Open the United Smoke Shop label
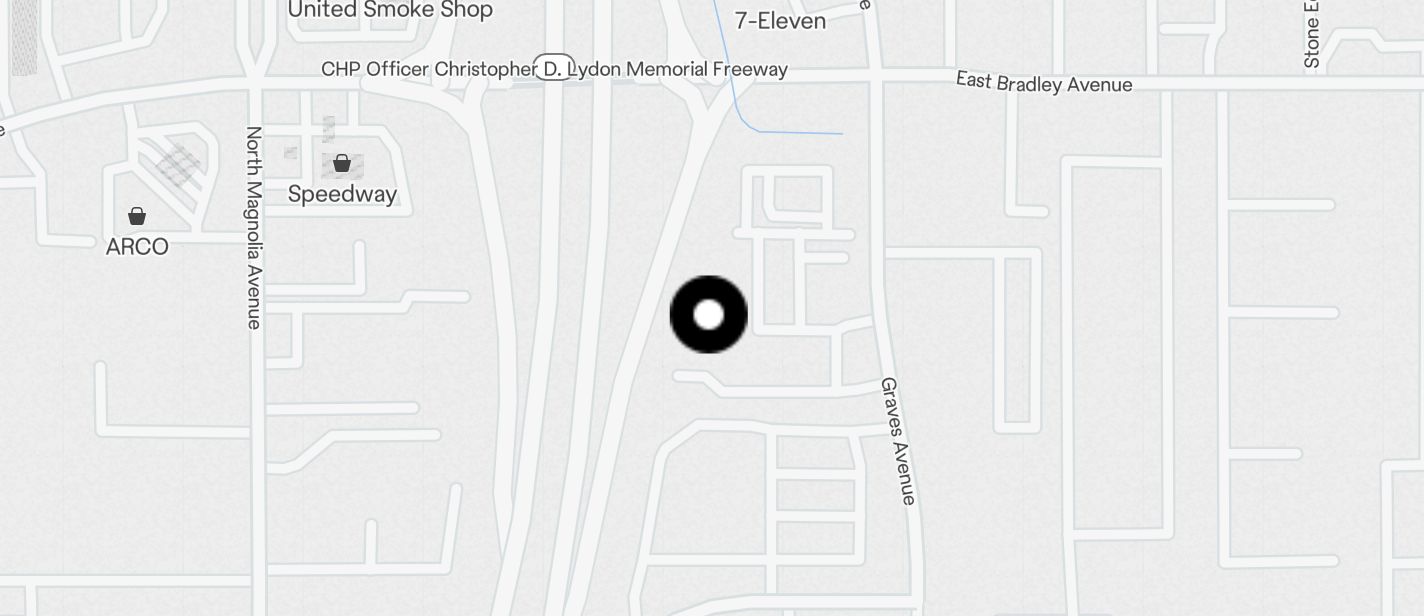Viewport: 1424px width, 616px height. (390, 10)
